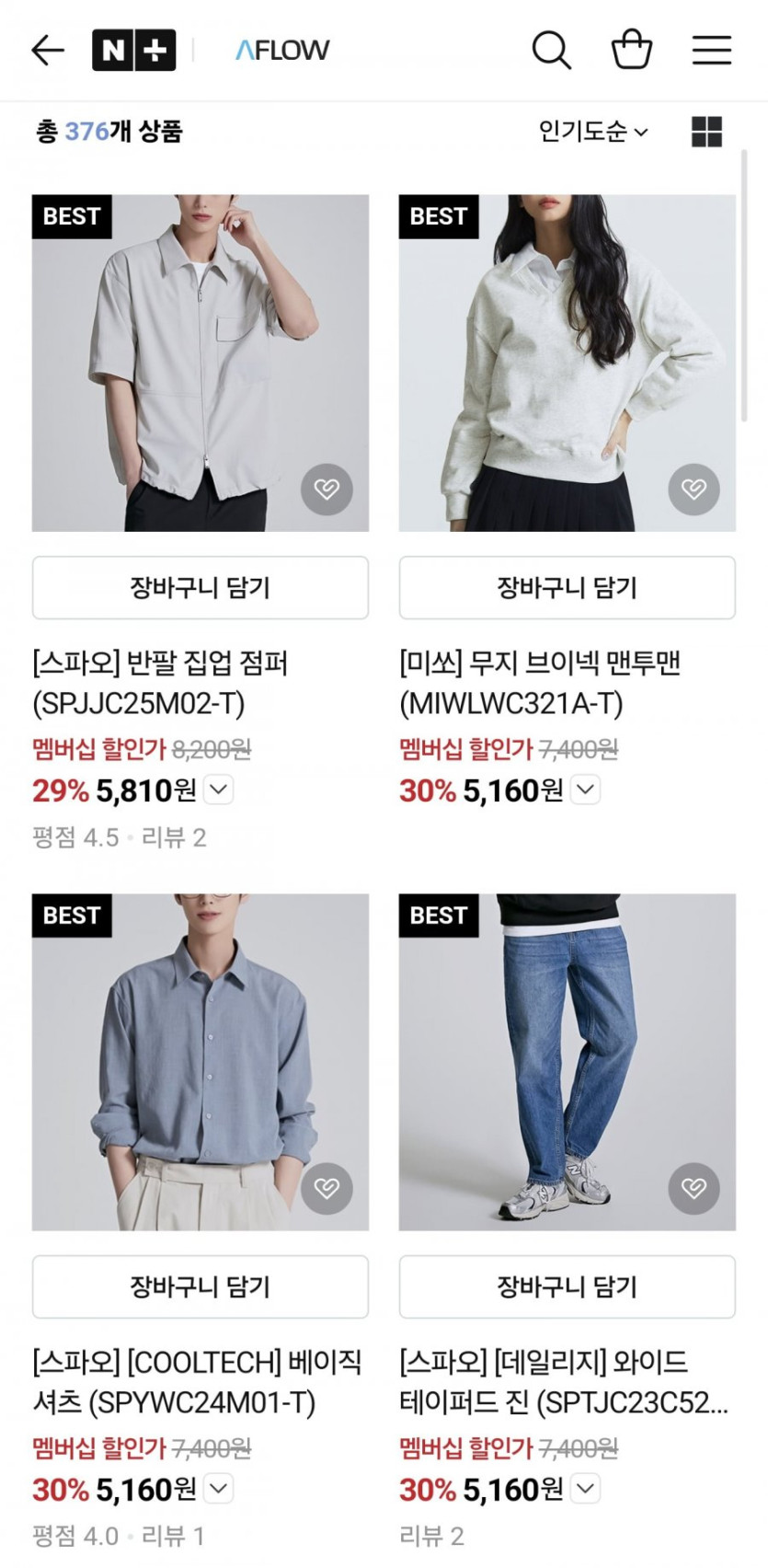Open the hamburger menu

pyautogui.click(x=712, y=50)
